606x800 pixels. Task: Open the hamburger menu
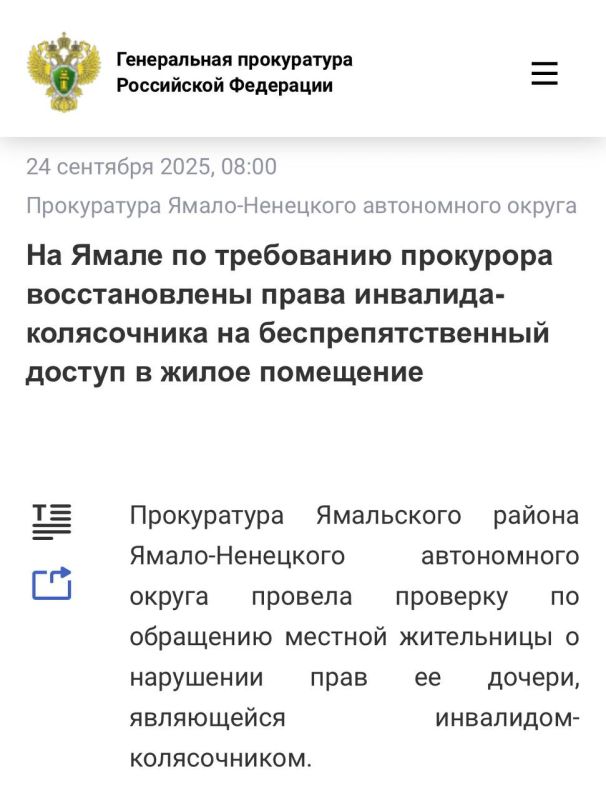pos(544,73)
